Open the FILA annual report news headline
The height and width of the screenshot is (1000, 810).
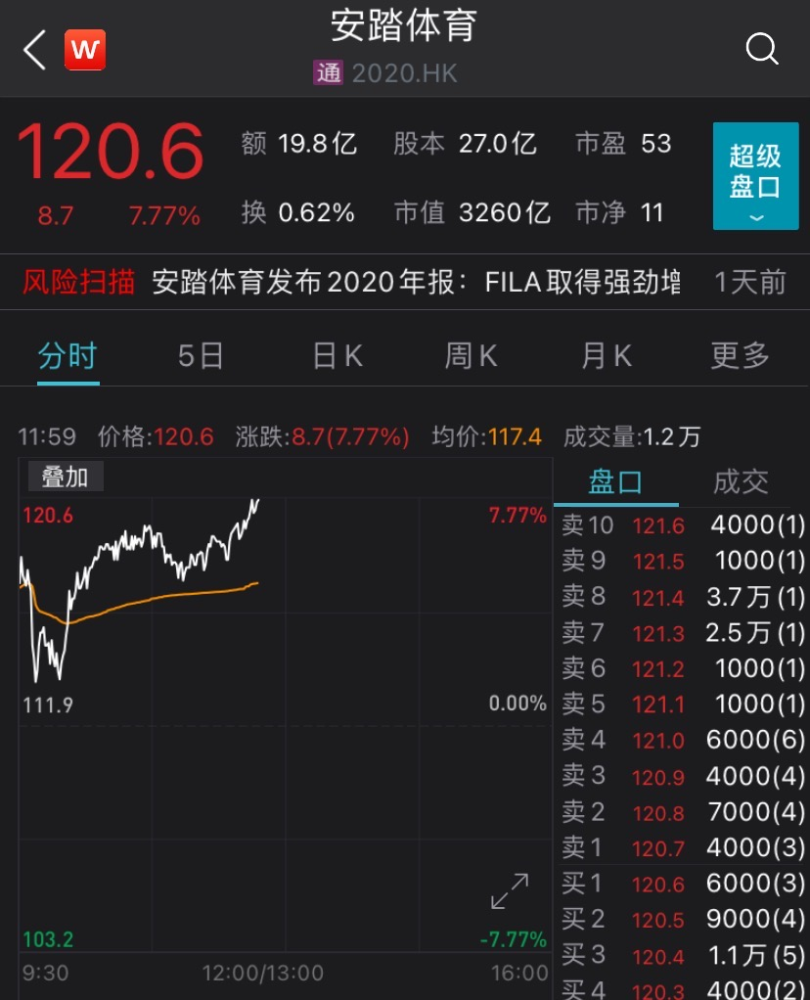coord(420,282)
